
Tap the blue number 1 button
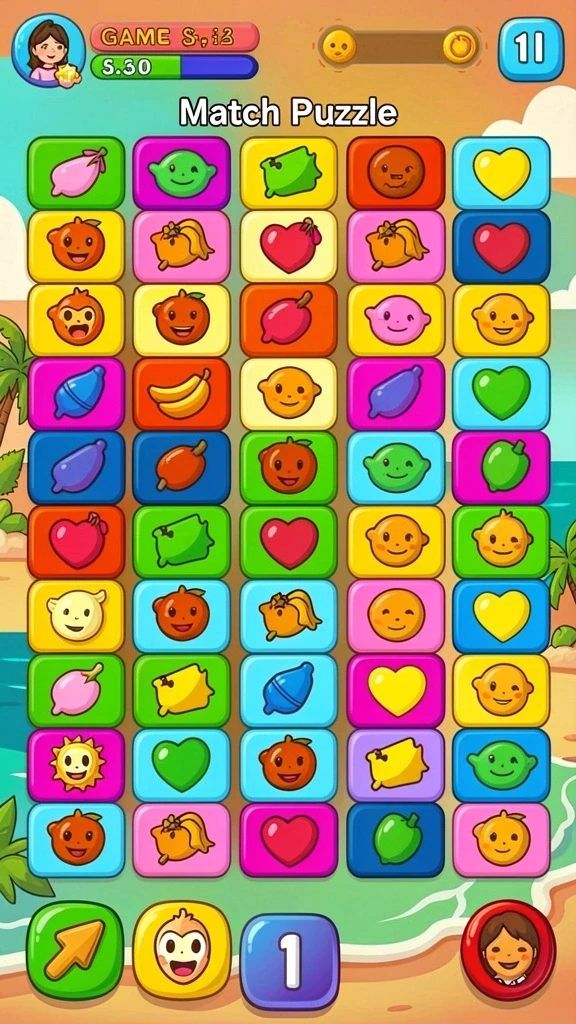click(x=290, y=961)
